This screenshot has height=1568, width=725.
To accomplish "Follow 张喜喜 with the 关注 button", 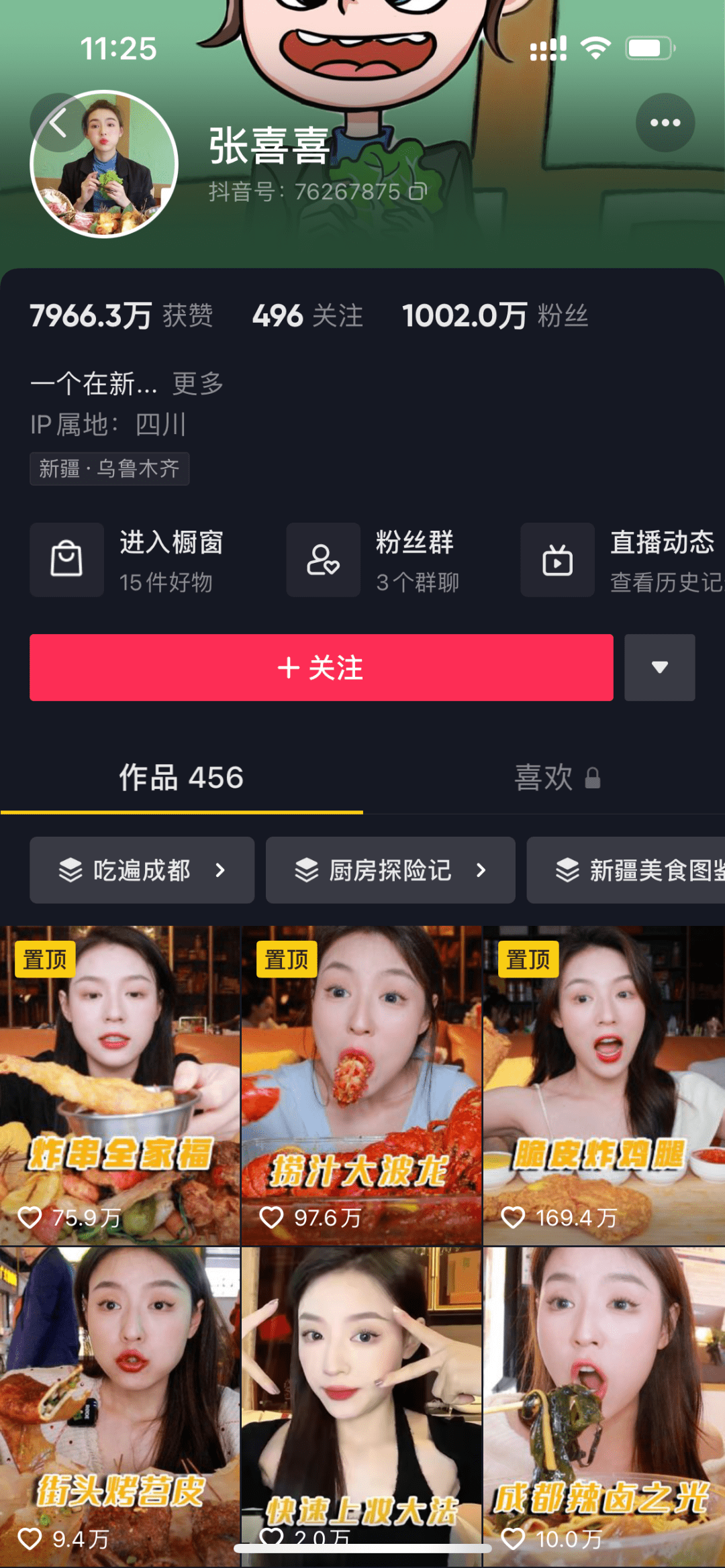I will pyautogui.click(x=321, y=668).
